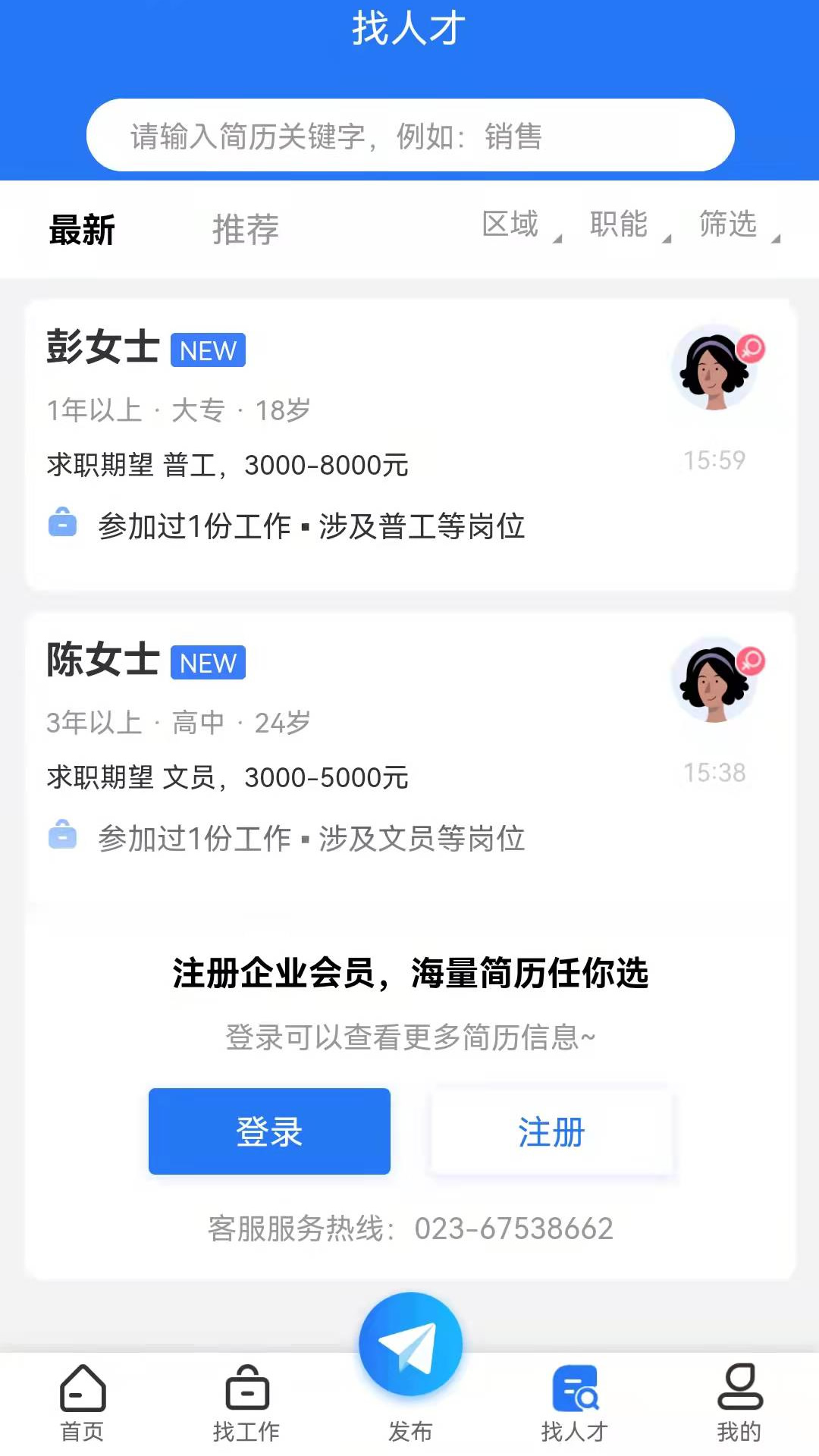Switch to the 推荐 tab
819x1456 pixels.
pyautogui.click(x=246, y=230)
